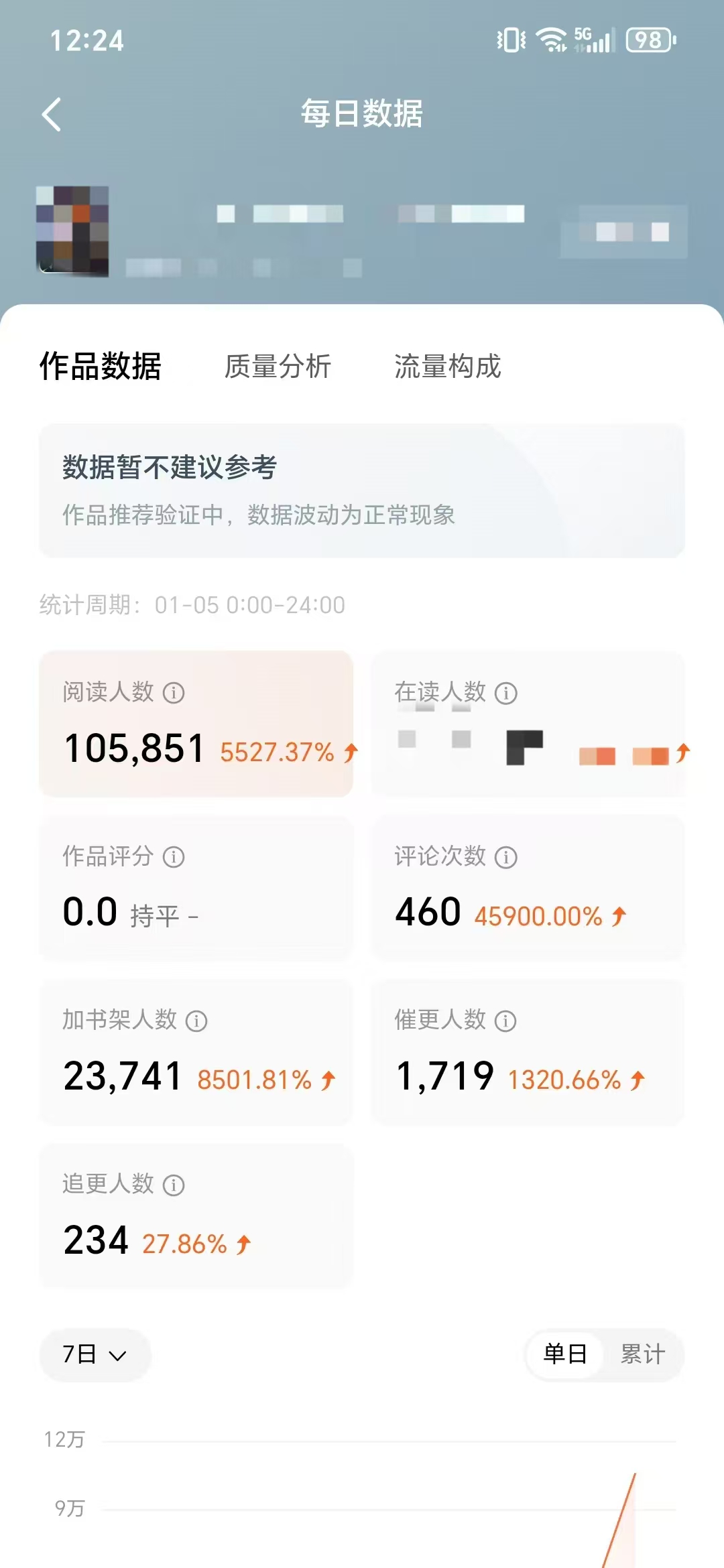Go back from 每日数据 page
The width and height of the screenshot is (724, 1568).
pos(52,115)
